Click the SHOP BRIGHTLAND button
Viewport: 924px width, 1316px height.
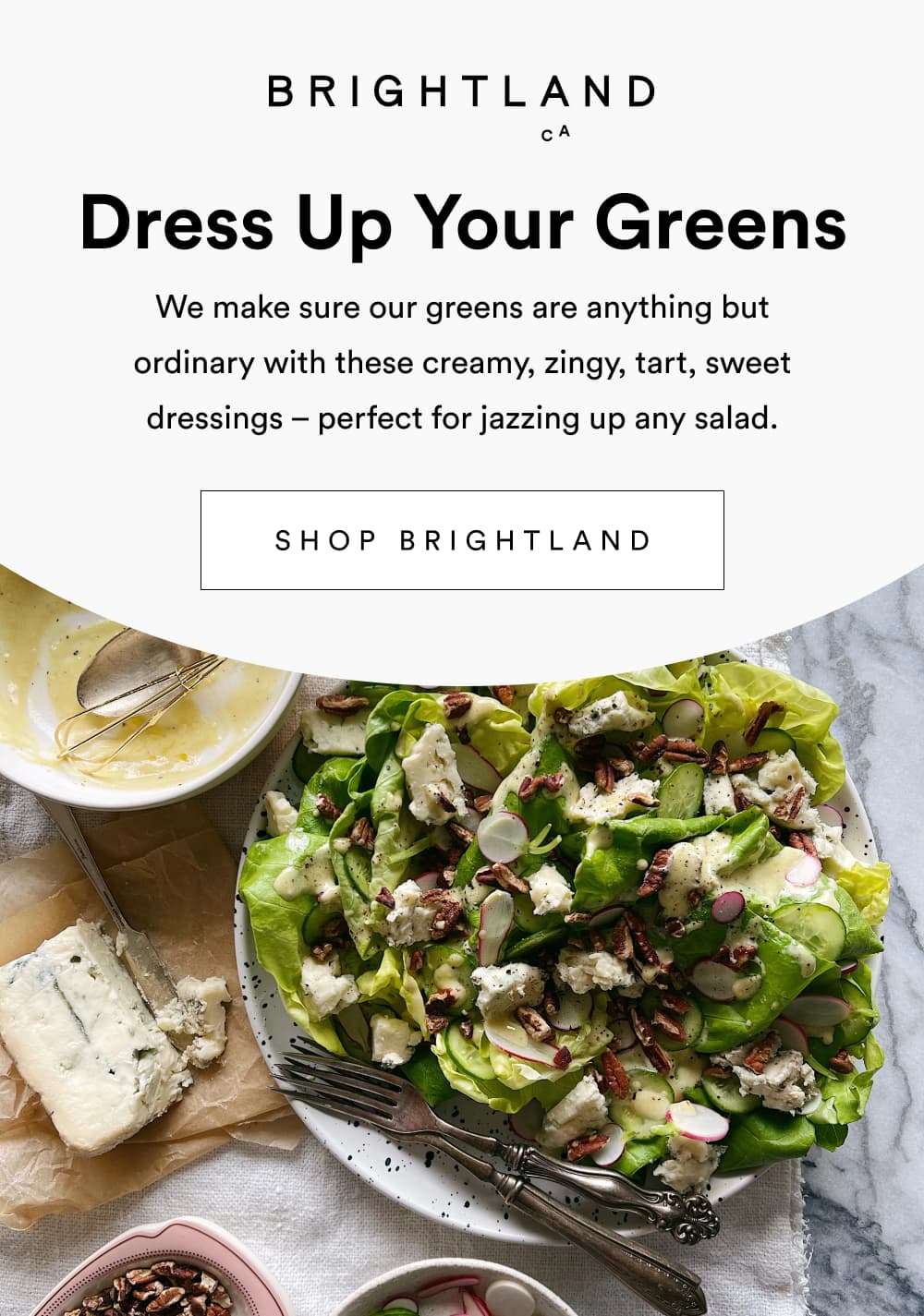click(462, 542)
